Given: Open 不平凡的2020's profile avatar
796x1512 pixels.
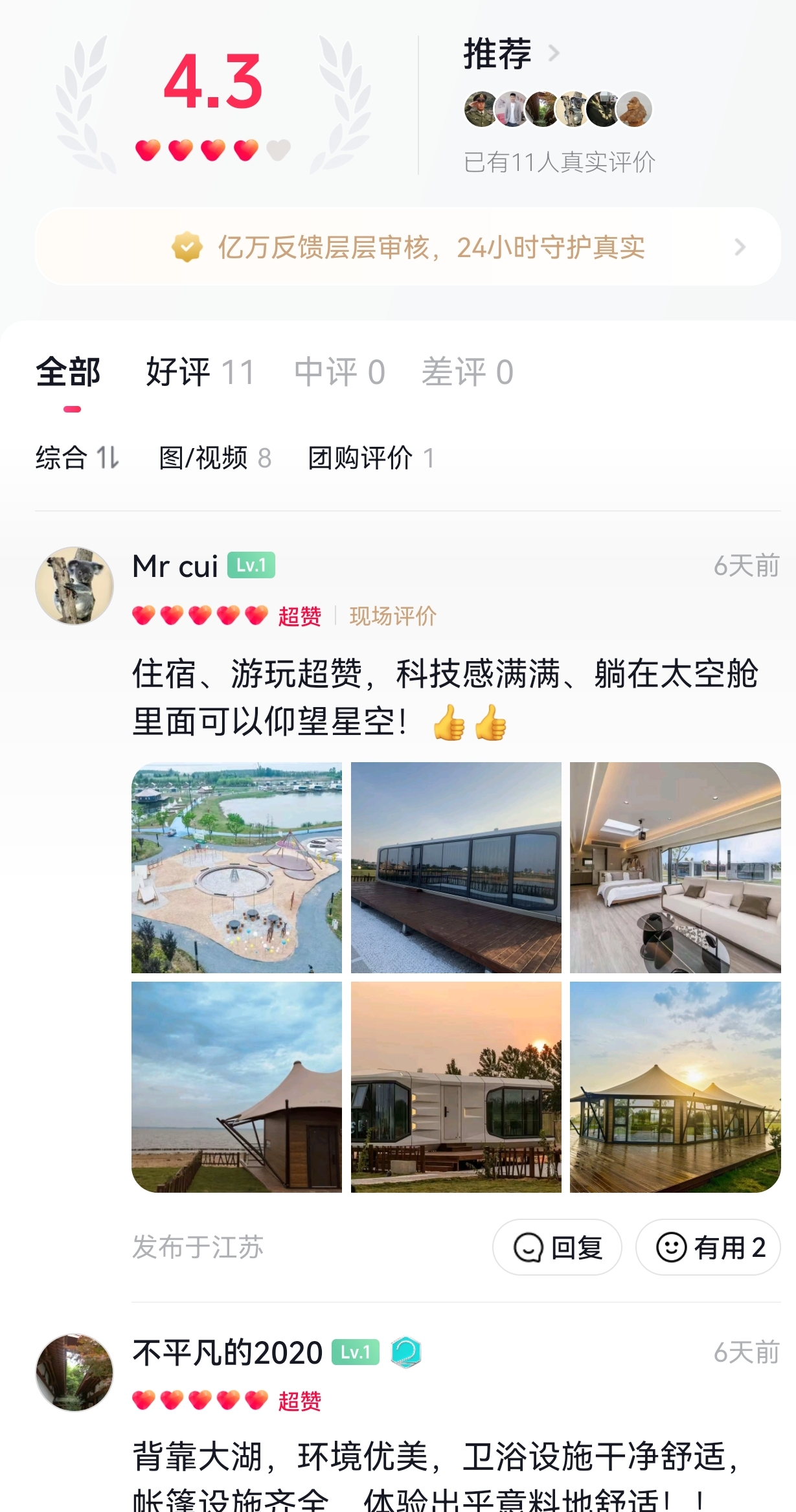Looking at the screenshot, I should [x=74, y=1372].
